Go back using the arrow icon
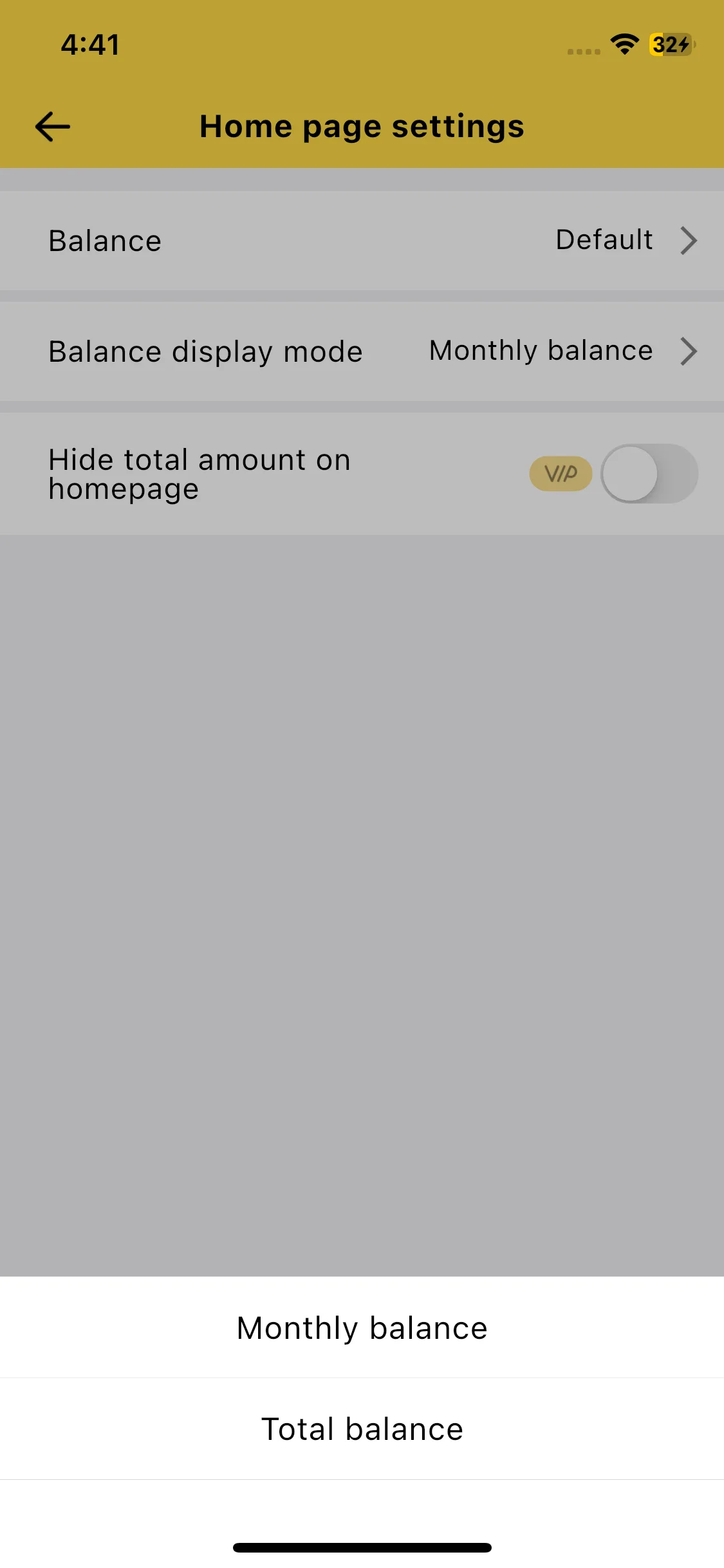 coord(53,126)
